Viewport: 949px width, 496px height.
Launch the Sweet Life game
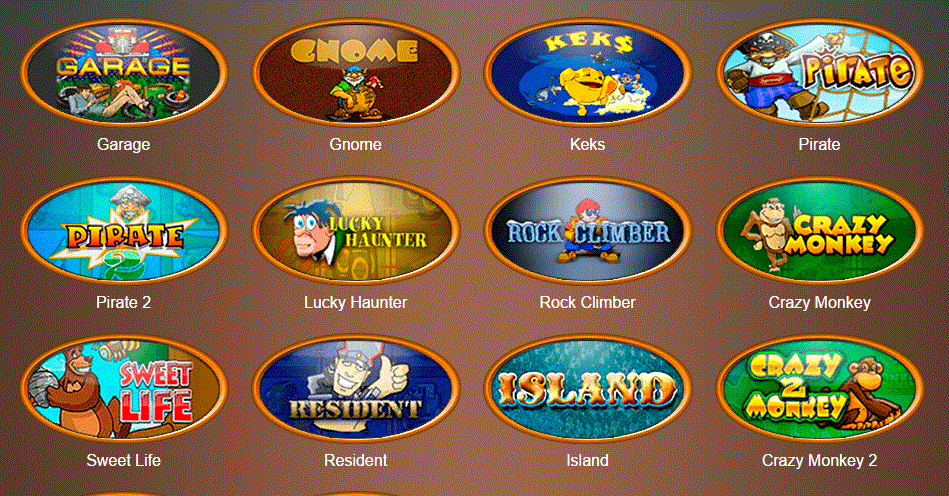coord(123,389)
